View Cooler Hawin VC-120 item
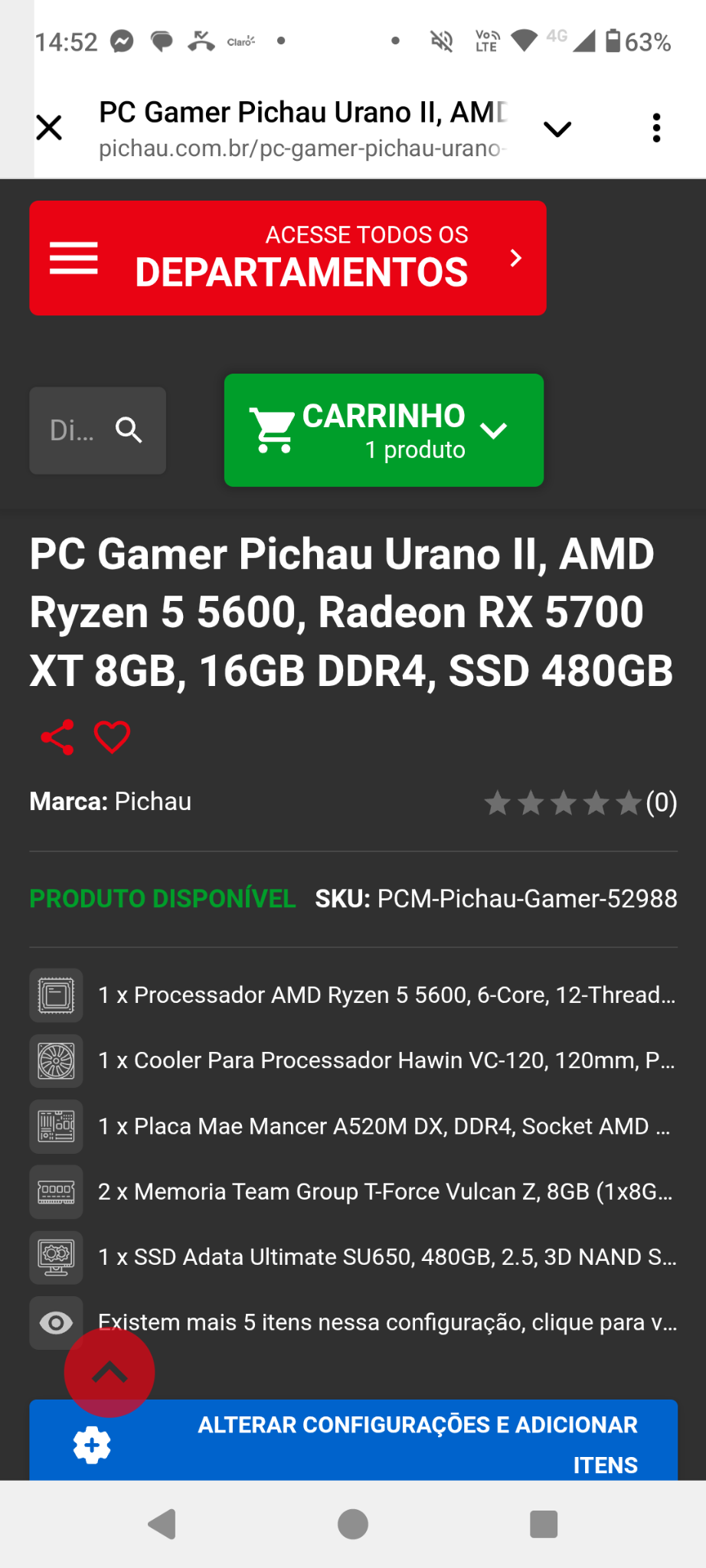This screenshot has height=1568, width=706. click(x=353, y=1060)
